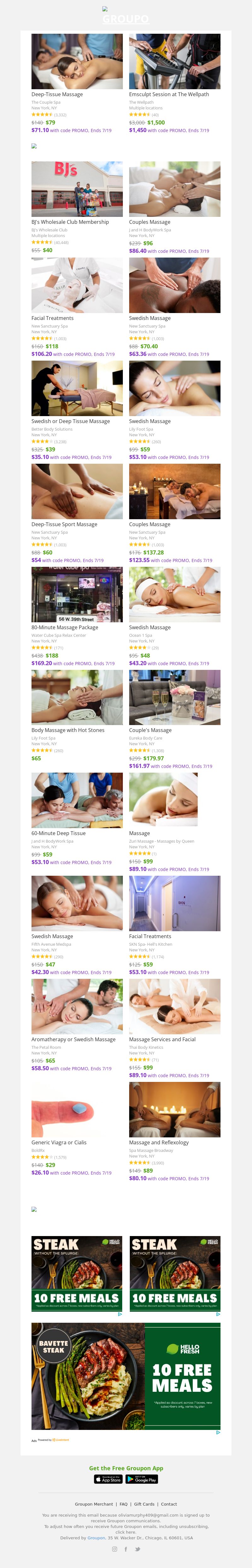Screen dimensions: 252x1568
Task: Download the app from the App Store badge
Action: tap(108, 1479)
